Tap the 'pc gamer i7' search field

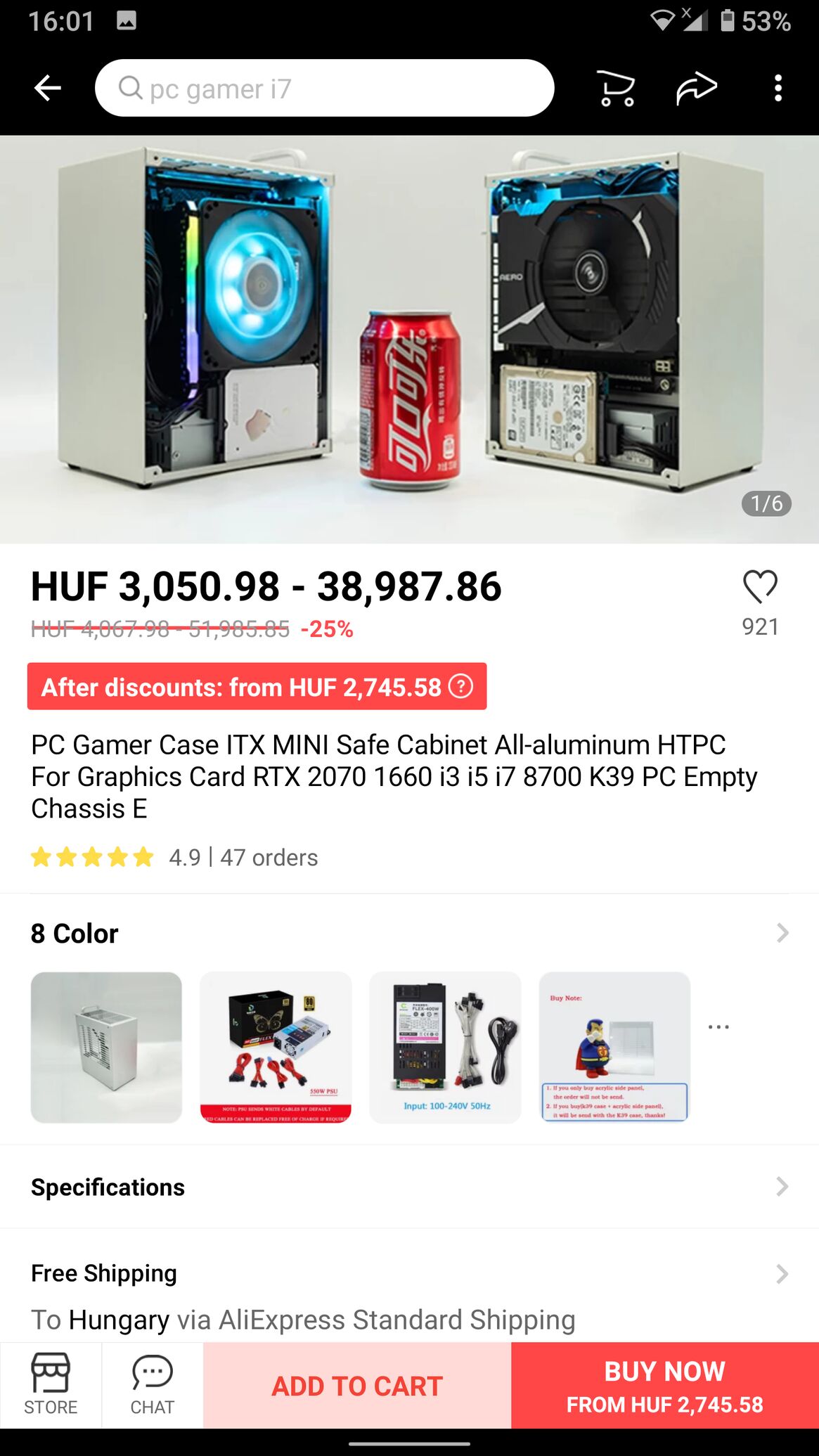click(324, 88)
